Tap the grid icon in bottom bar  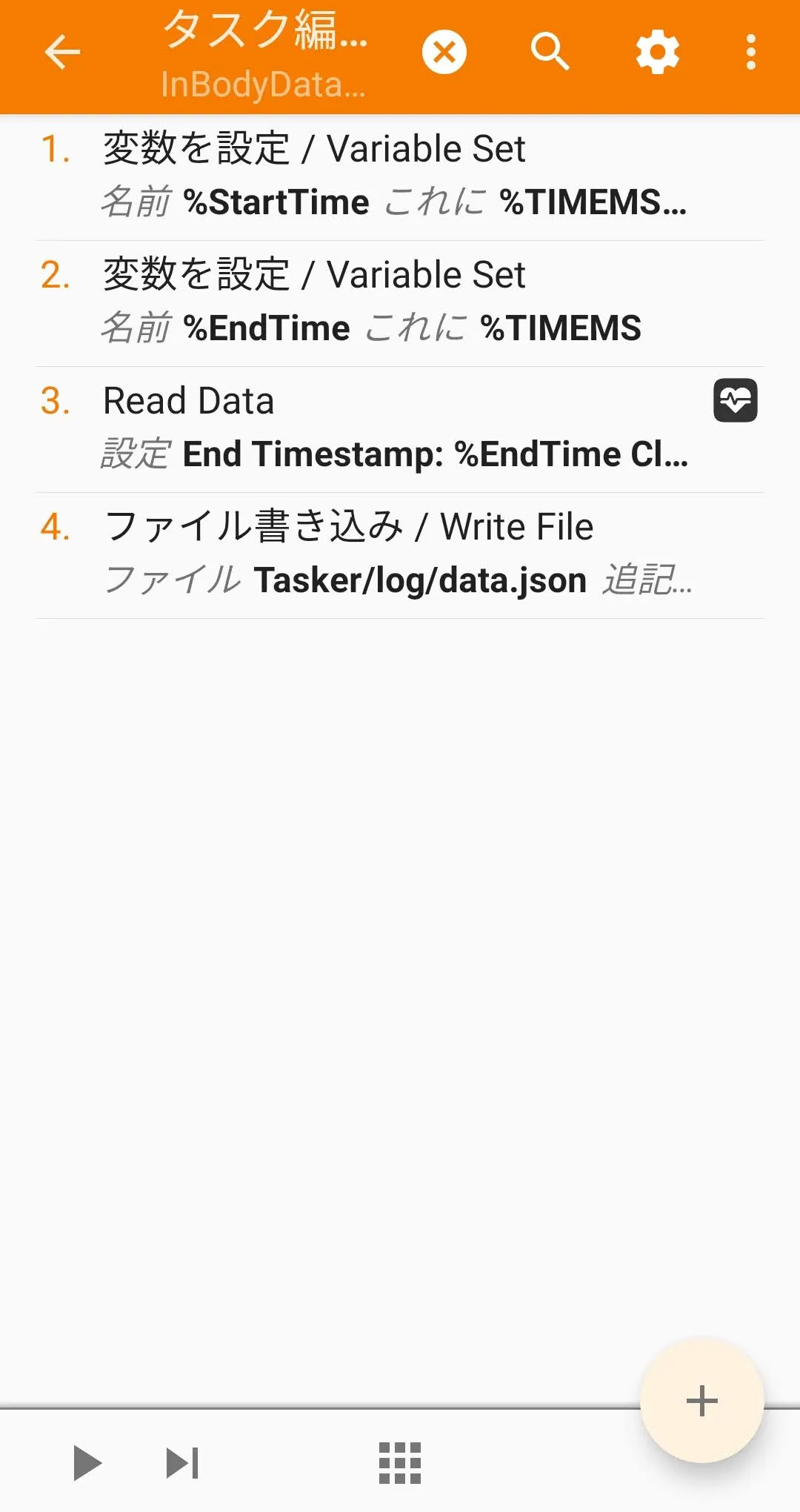coord(400,1463)
